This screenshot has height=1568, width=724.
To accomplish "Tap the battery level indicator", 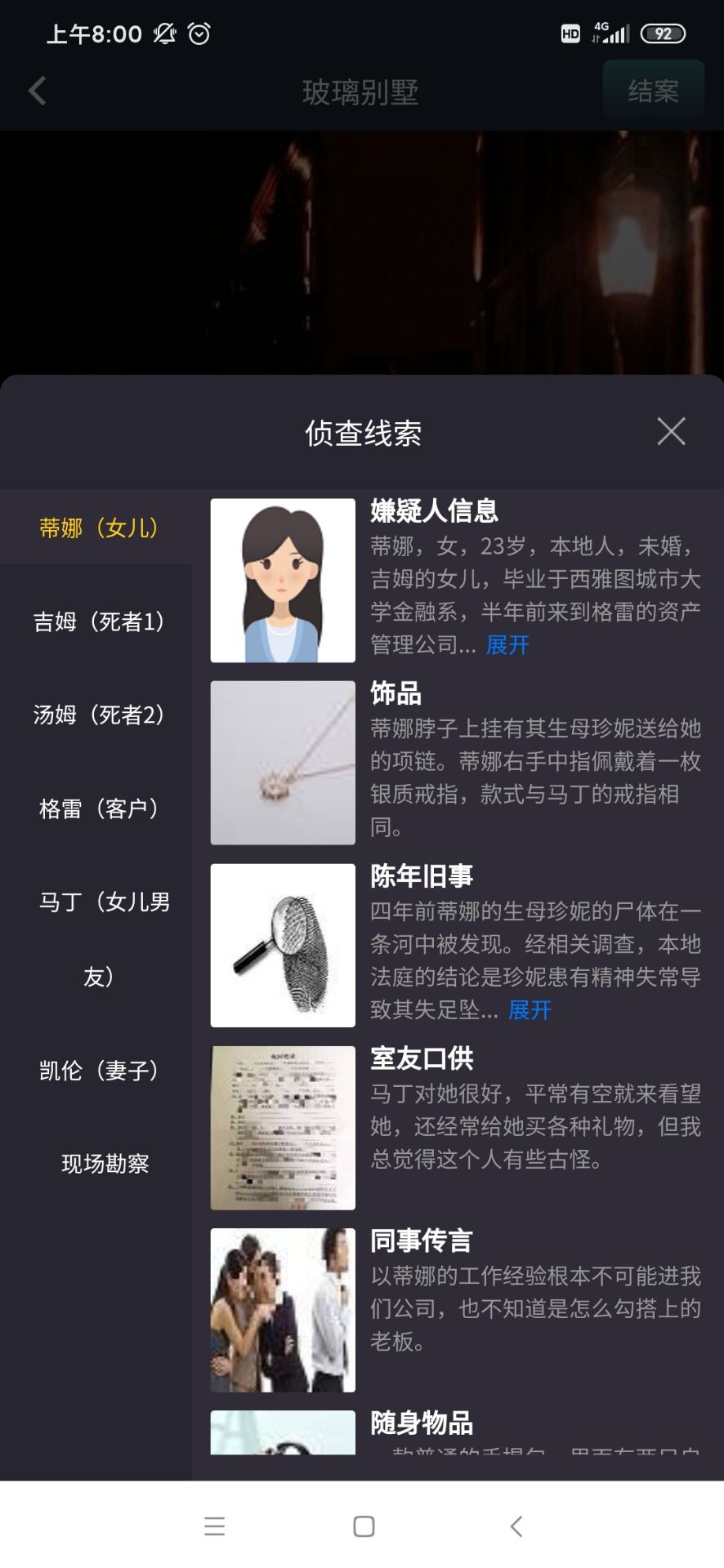I will tap(664, 33).
